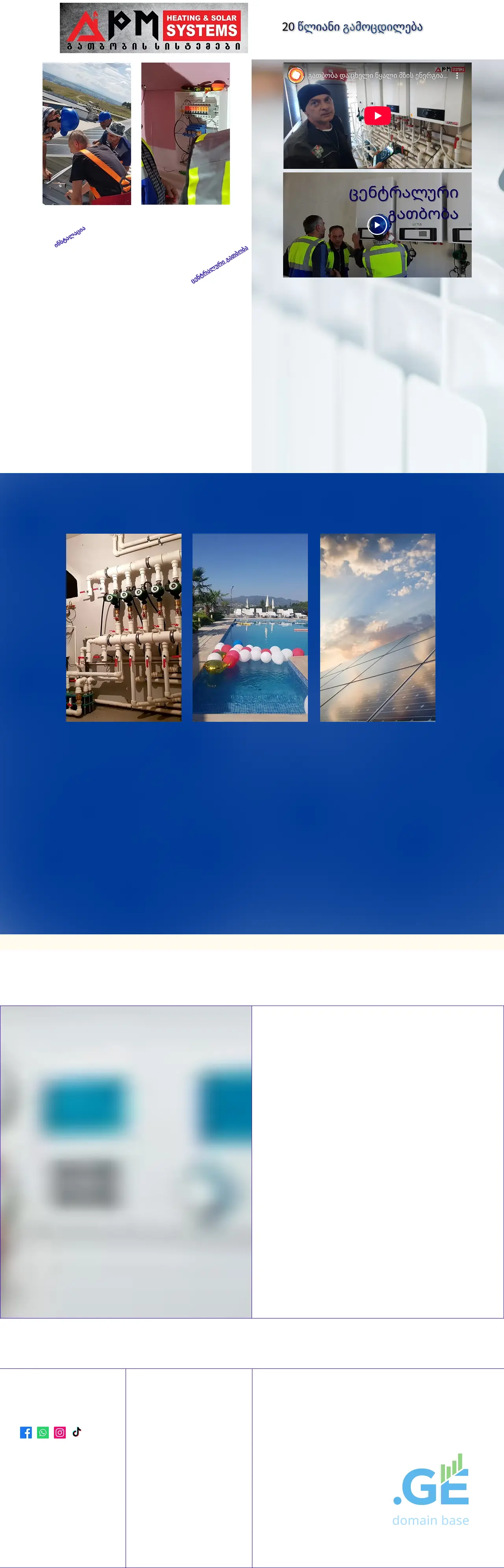Viewport: 504px width, 1568px height.
Task: Open the YouTube channel avatar on the video
Action: (296, 75)
